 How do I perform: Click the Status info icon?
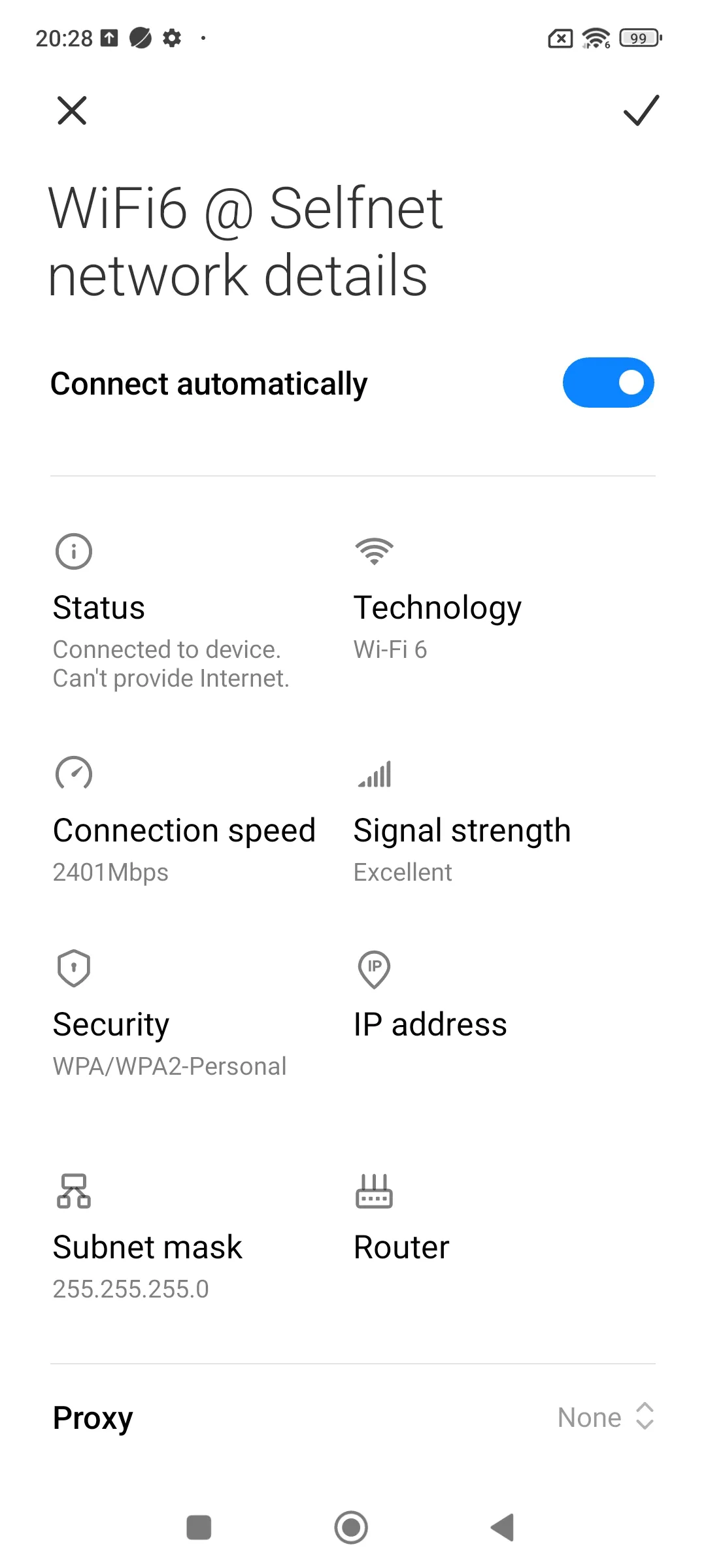(x=73, y=550)
